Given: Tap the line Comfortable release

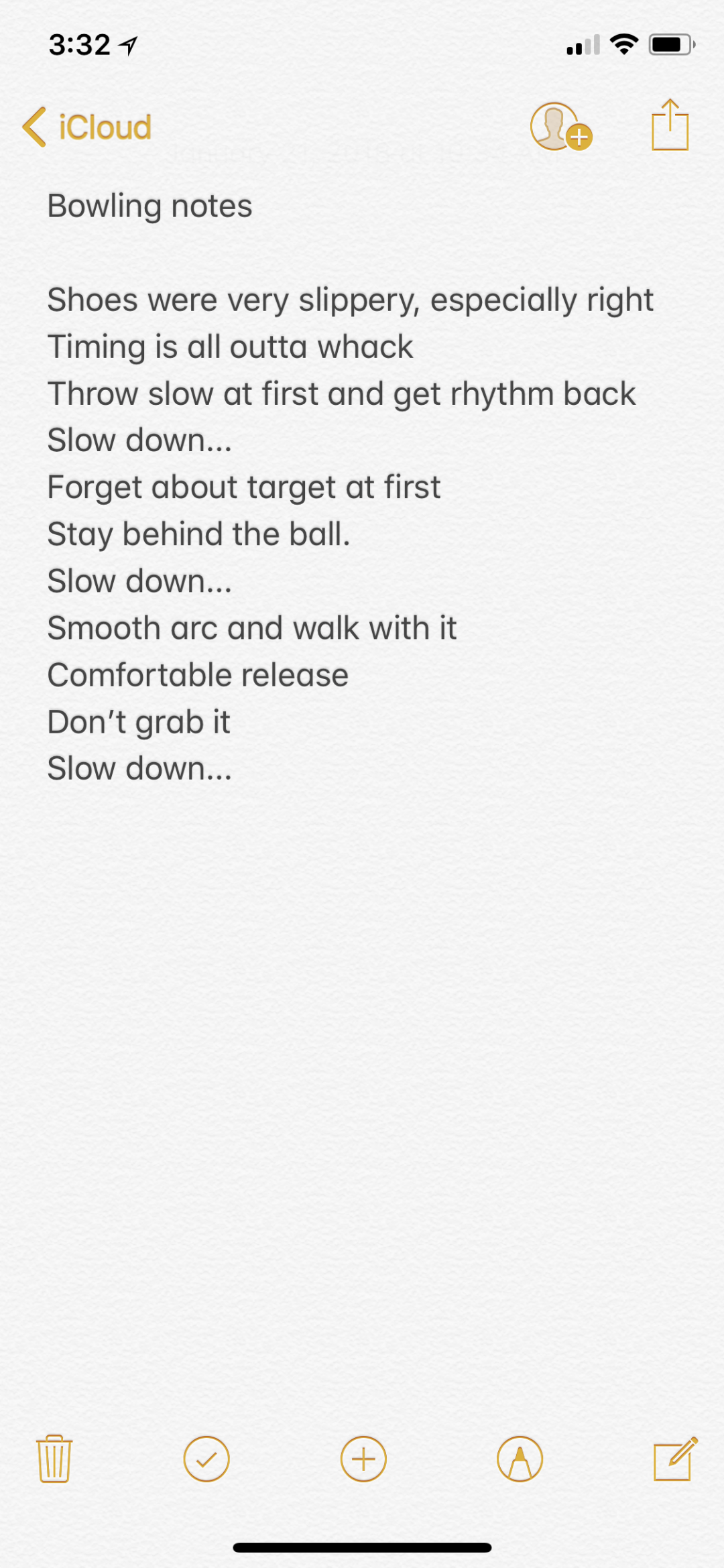Looking at the screenshot, I should click(198, 674).
